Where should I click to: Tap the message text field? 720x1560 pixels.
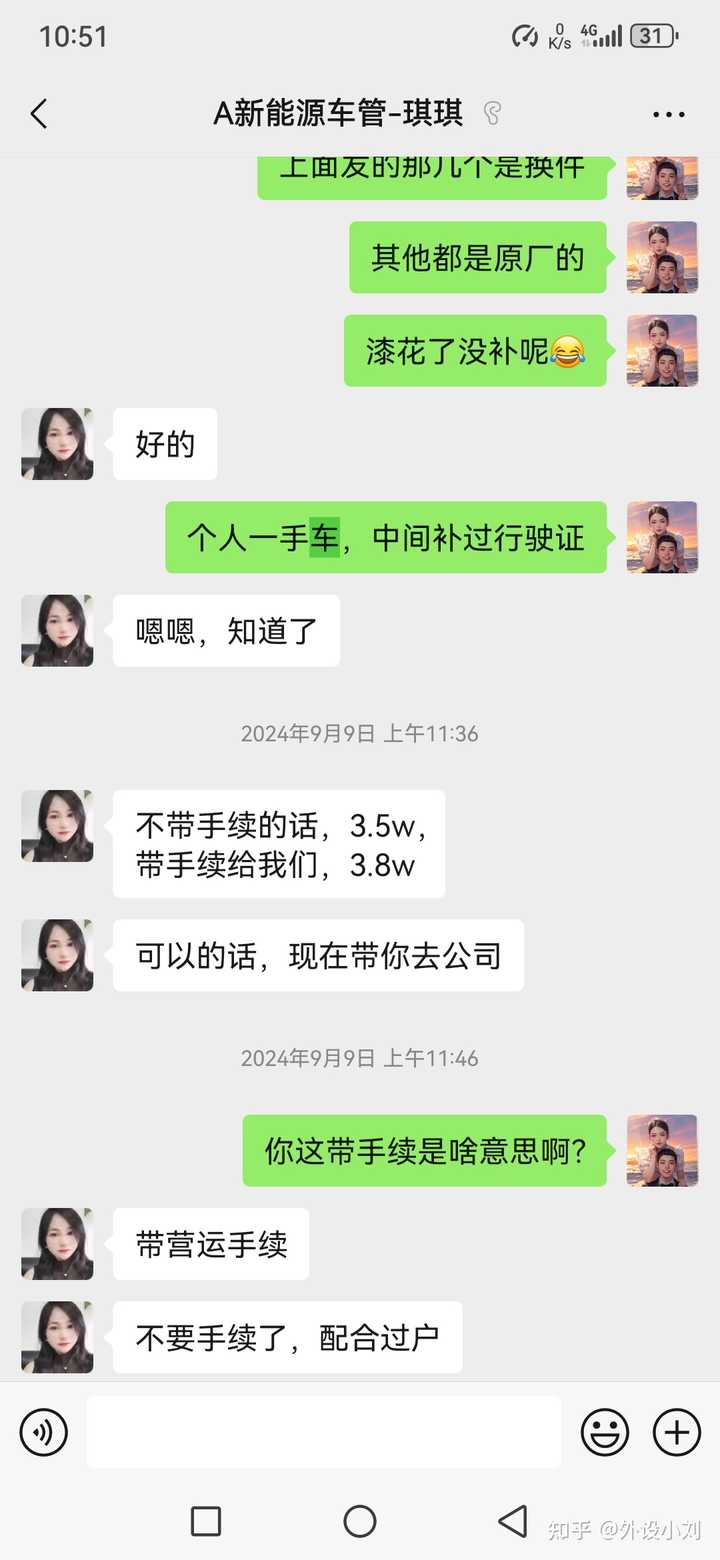click(323, 1432)
